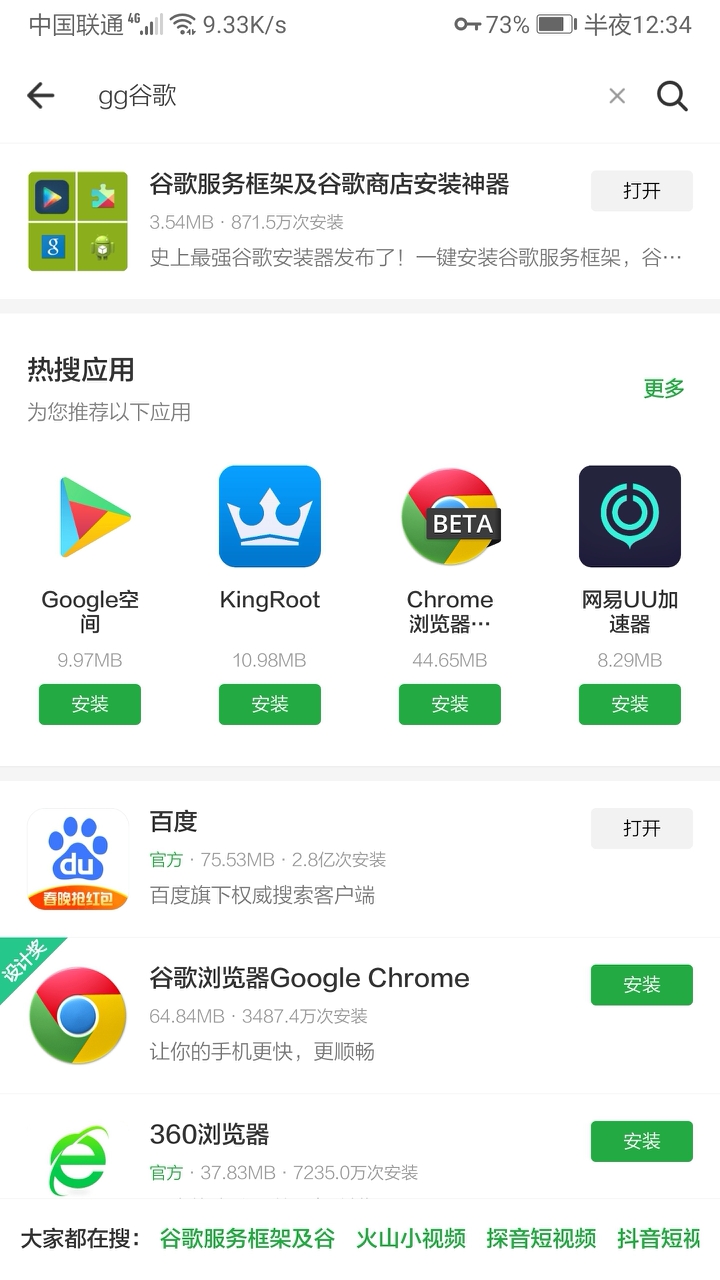The image size is (720, 1280).
Task: Install Google空间
Action: pos(89,704)
